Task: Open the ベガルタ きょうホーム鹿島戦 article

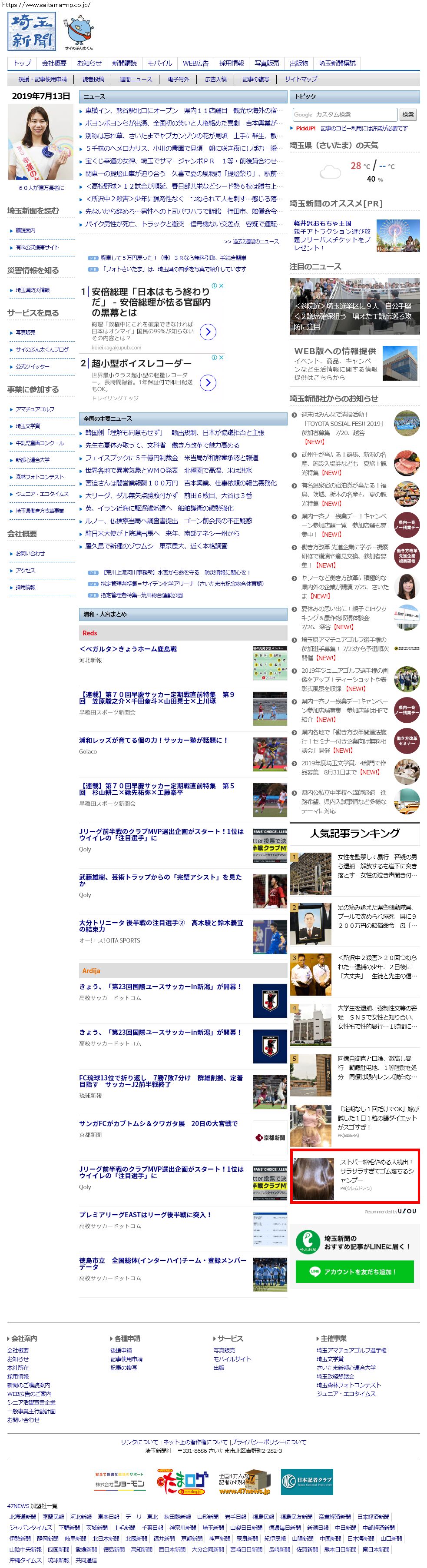Action: [128, 649]
